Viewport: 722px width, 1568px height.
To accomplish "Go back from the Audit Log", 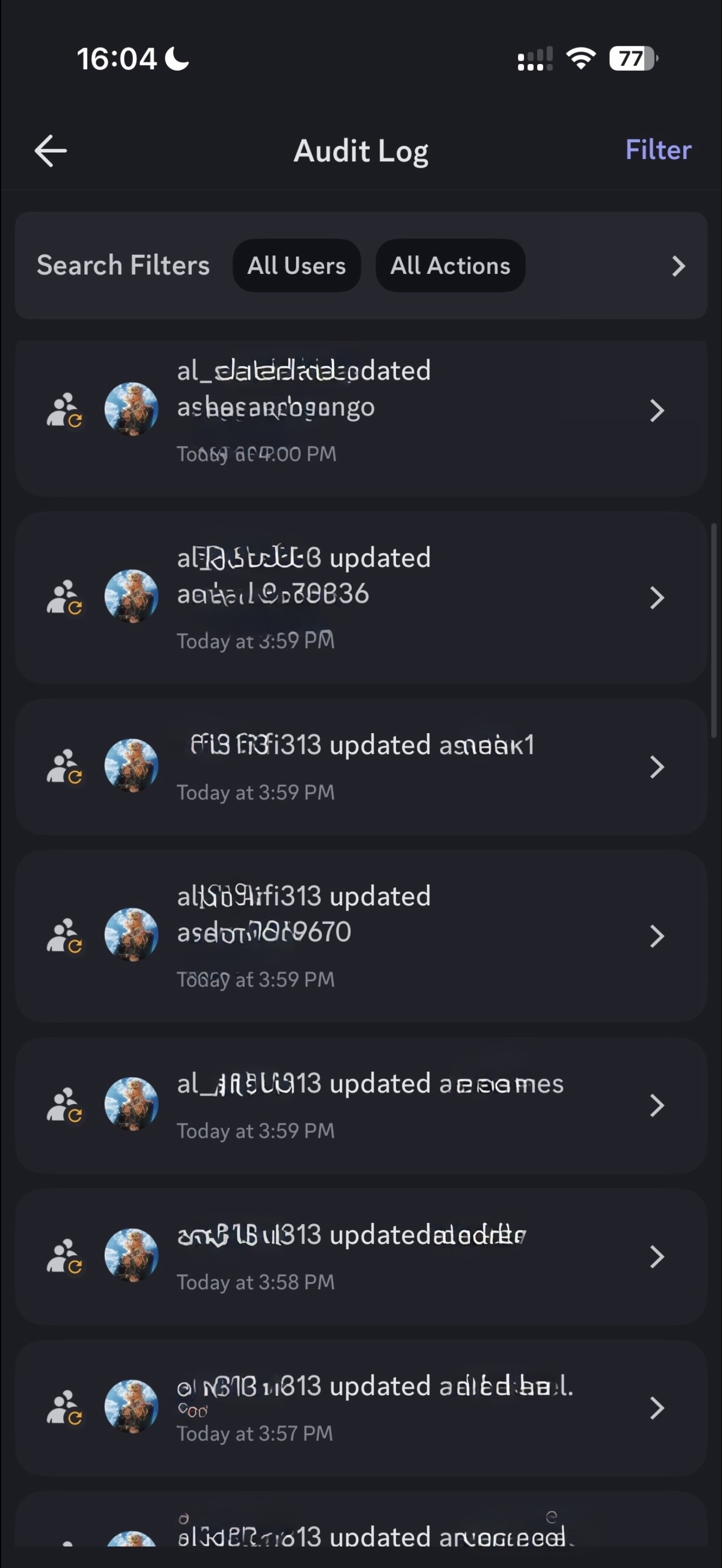I will (x=50, y=151).
